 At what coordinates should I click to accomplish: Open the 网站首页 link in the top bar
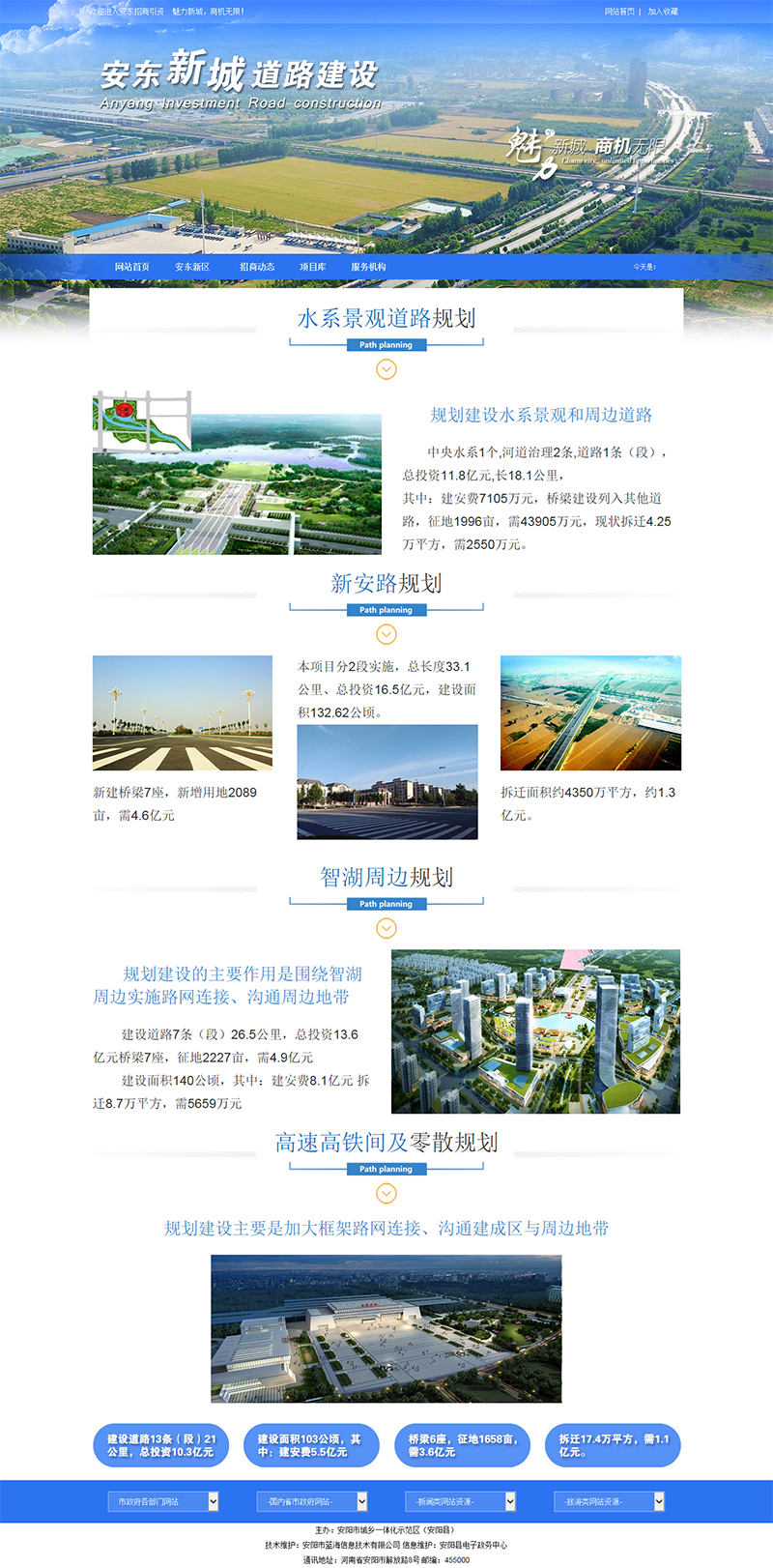[619, 12]
